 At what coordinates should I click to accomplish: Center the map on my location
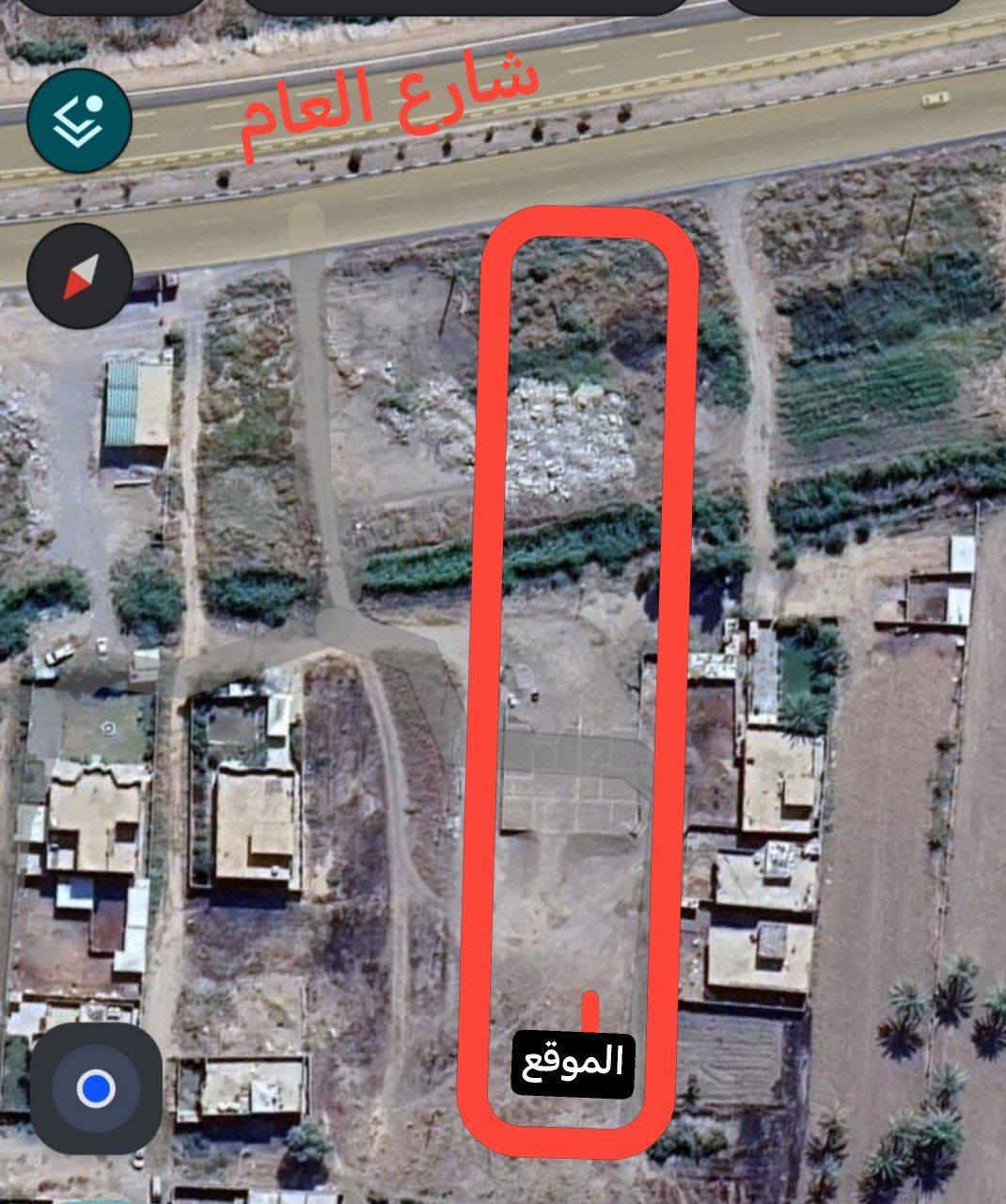pyautogui.click(x=96, y=1090)
